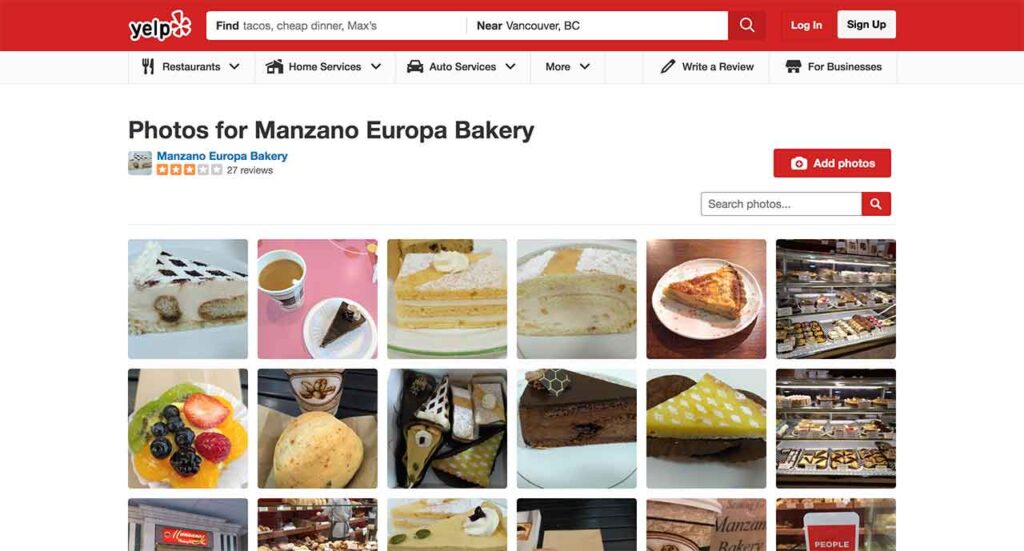Edit the Near Vancouver, BC location field
The height and width of the screenshot is (551, 1024).
click(x=597, y=26)
